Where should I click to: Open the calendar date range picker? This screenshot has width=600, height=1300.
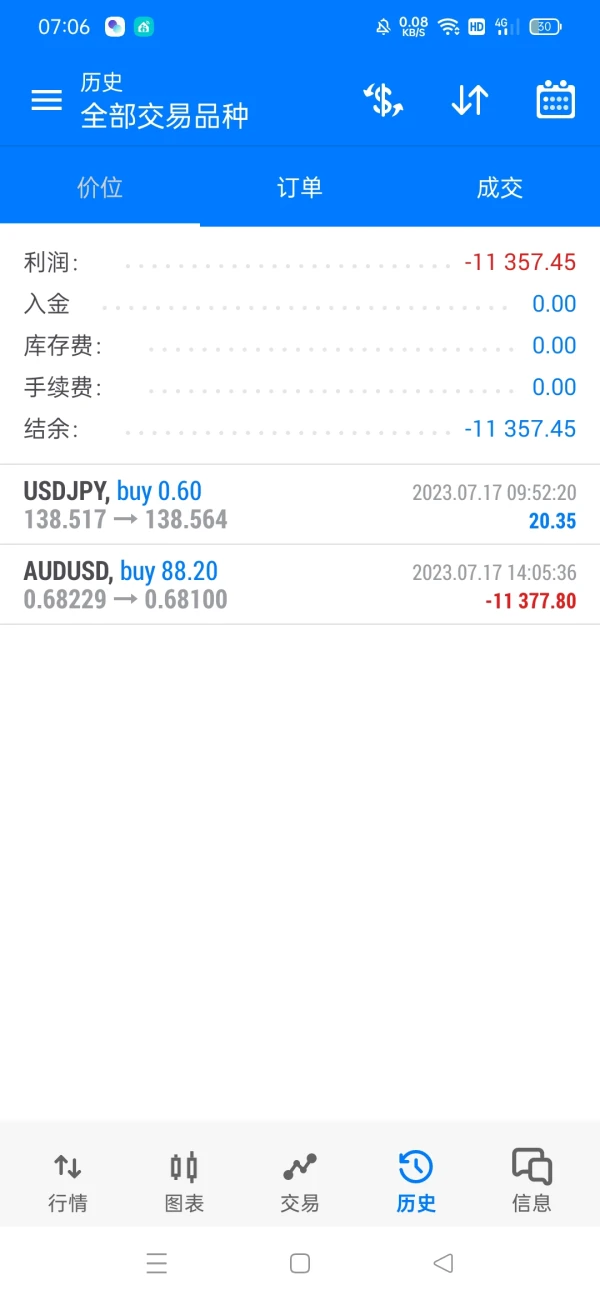[x=555, y=100]
